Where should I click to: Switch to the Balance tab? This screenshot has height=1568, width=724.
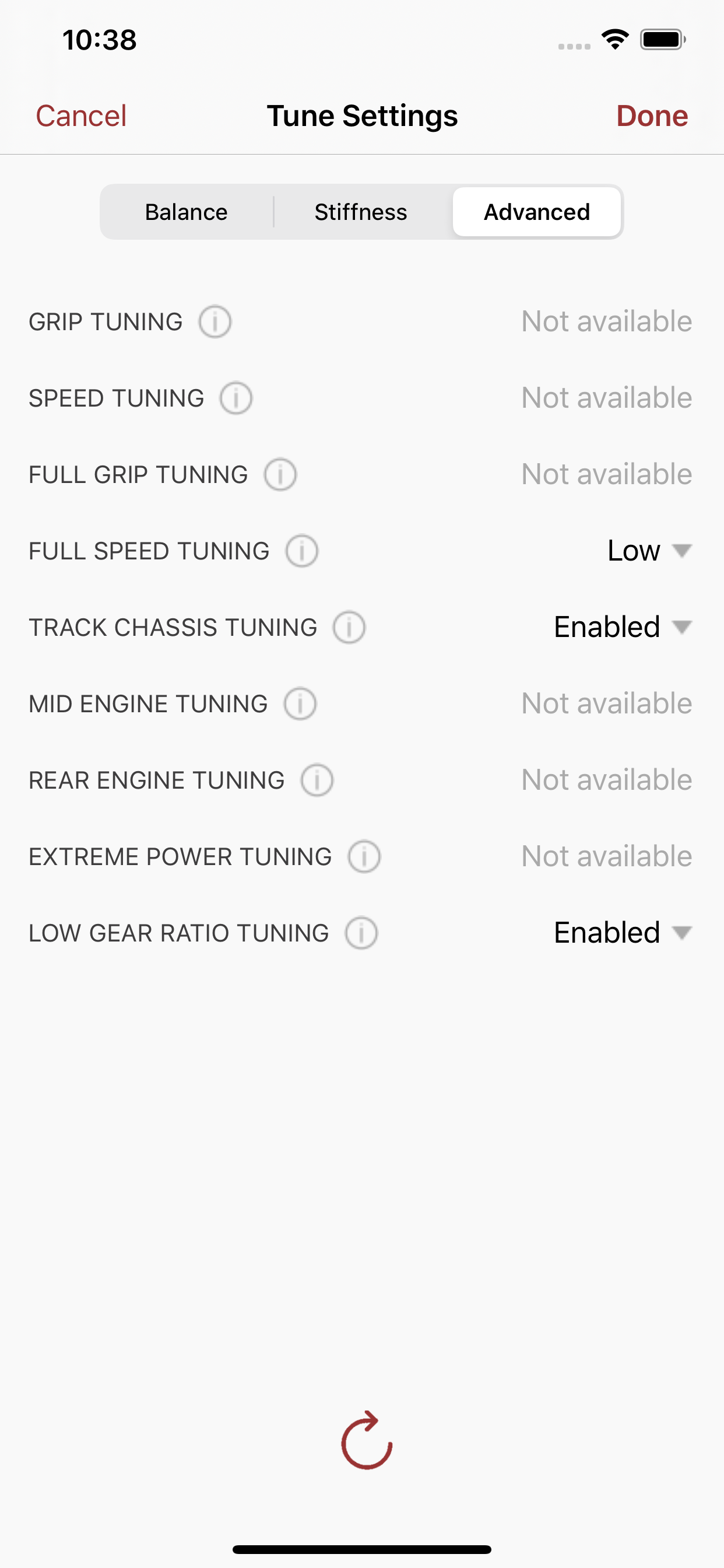click(186, 212)
